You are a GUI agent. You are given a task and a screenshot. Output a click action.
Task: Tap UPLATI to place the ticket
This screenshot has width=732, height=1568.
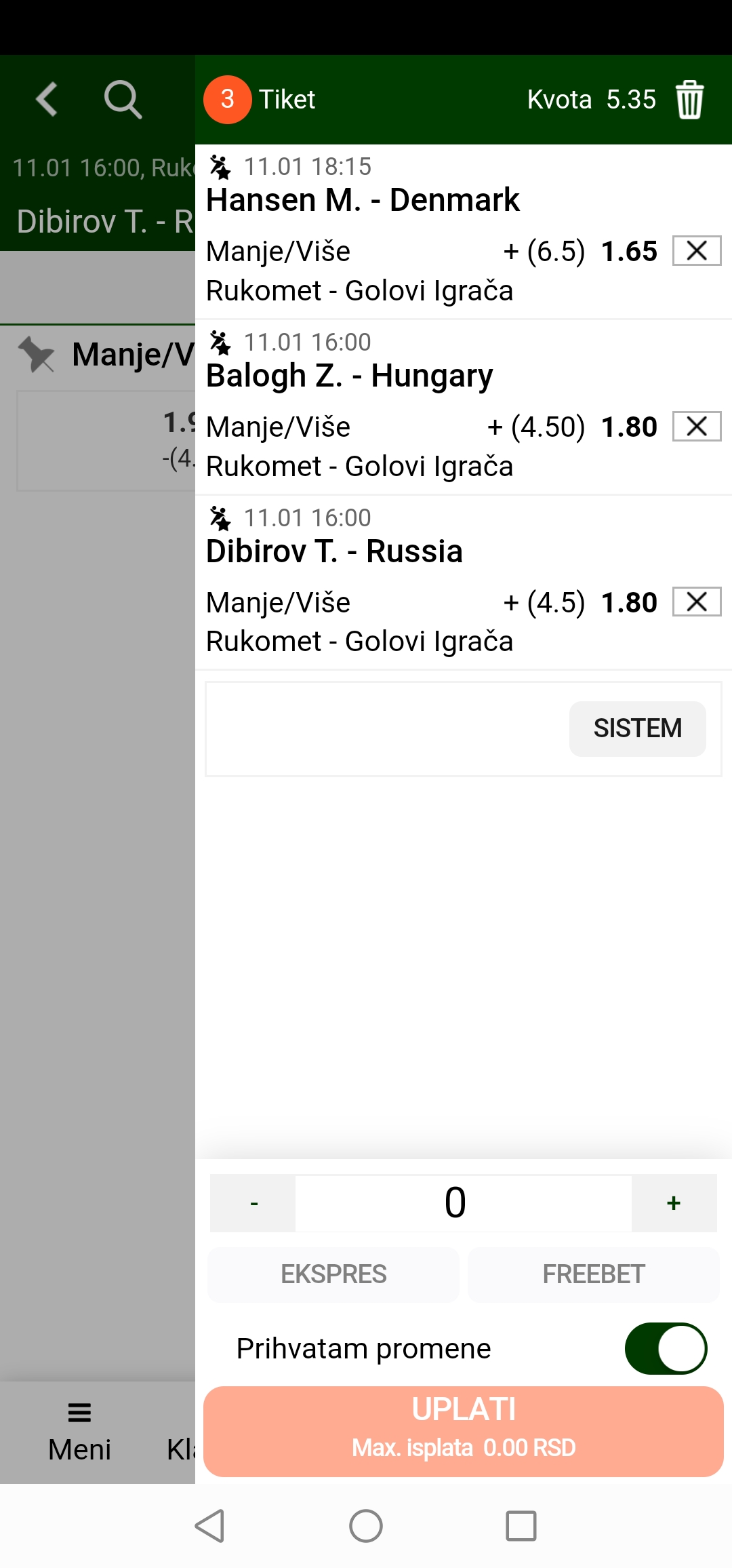(464, 1431)
